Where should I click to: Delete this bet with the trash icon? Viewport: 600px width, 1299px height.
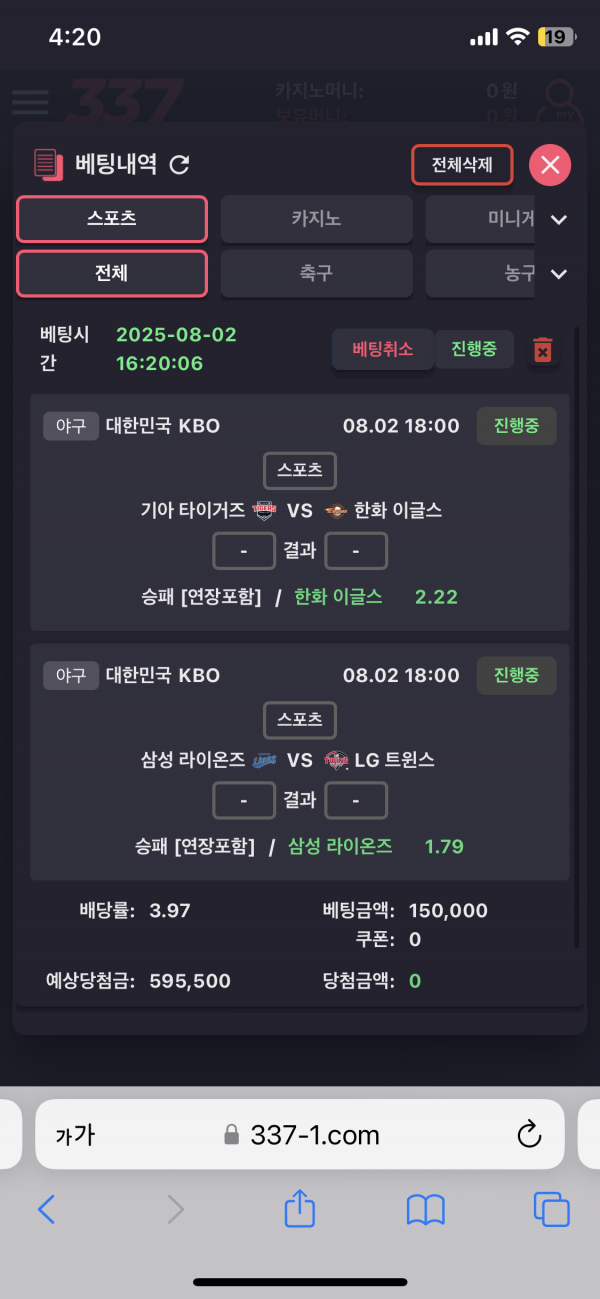click(x=542, y=350)
